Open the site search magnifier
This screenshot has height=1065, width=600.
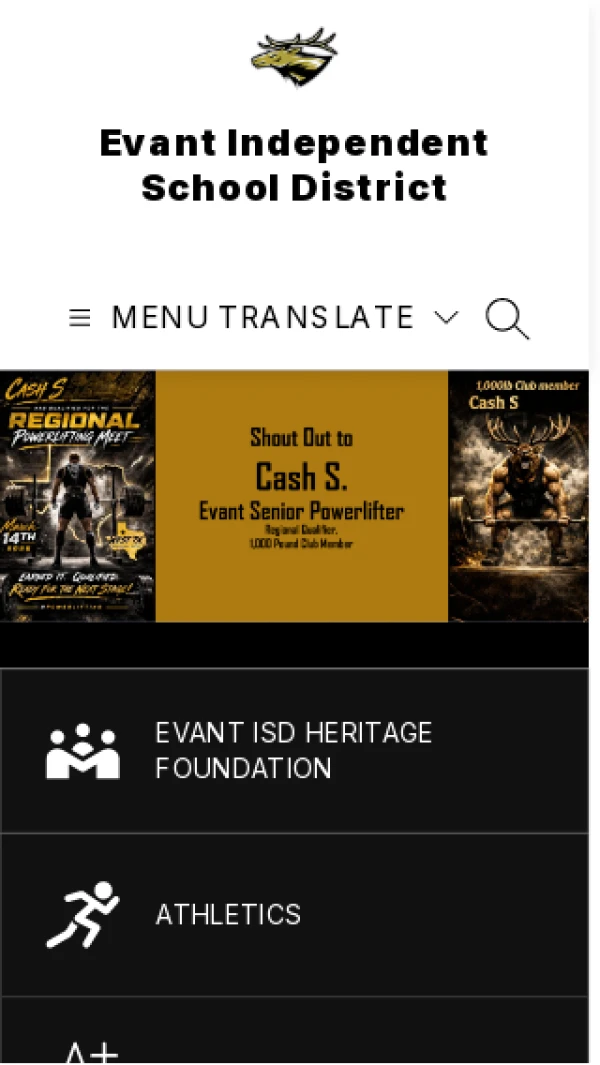pyautogui.click(x=507, y=319)
